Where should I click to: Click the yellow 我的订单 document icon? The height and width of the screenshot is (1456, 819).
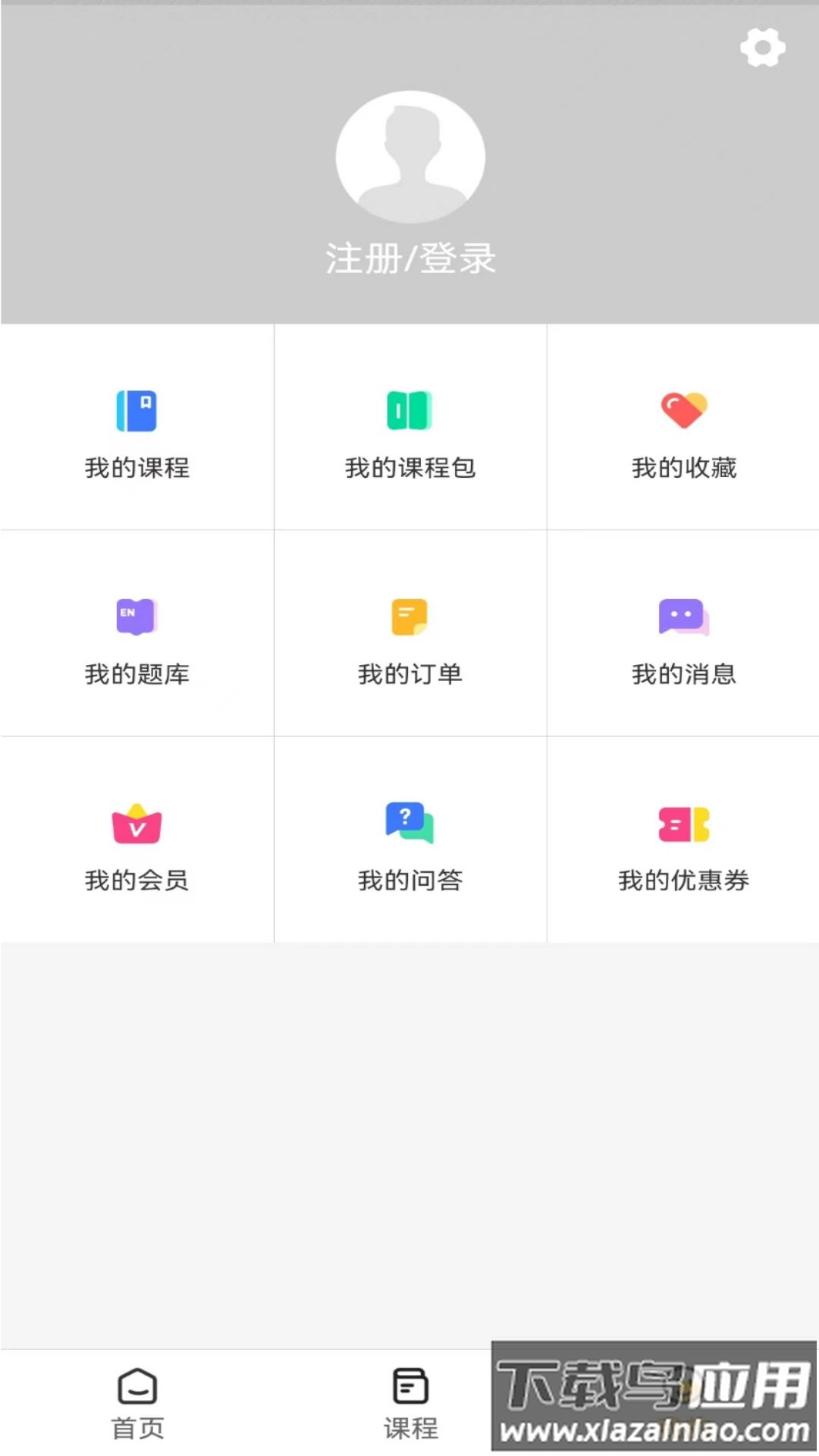point(409,616)
